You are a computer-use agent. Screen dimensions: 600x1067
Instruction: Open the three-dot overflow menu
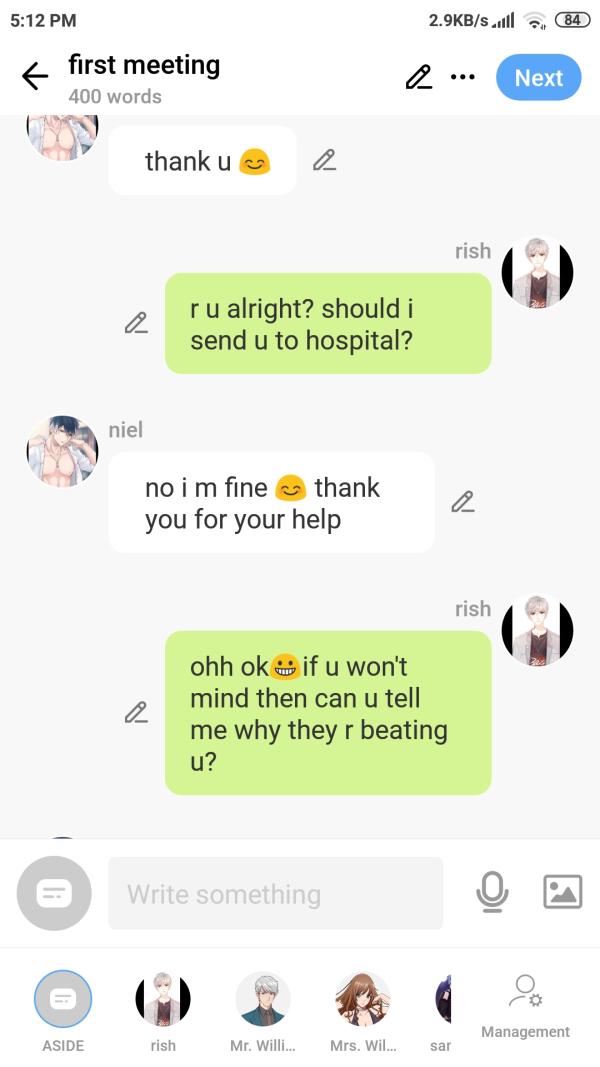pyautogui.click(x=462, y=77)
